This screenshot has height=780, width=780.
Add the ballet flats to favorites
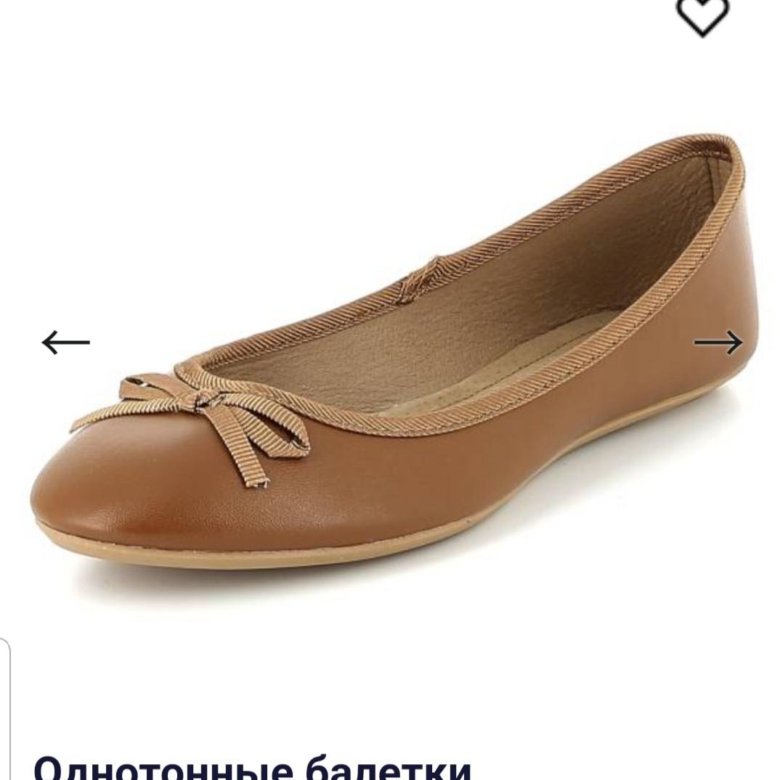(x=702, y=14)
